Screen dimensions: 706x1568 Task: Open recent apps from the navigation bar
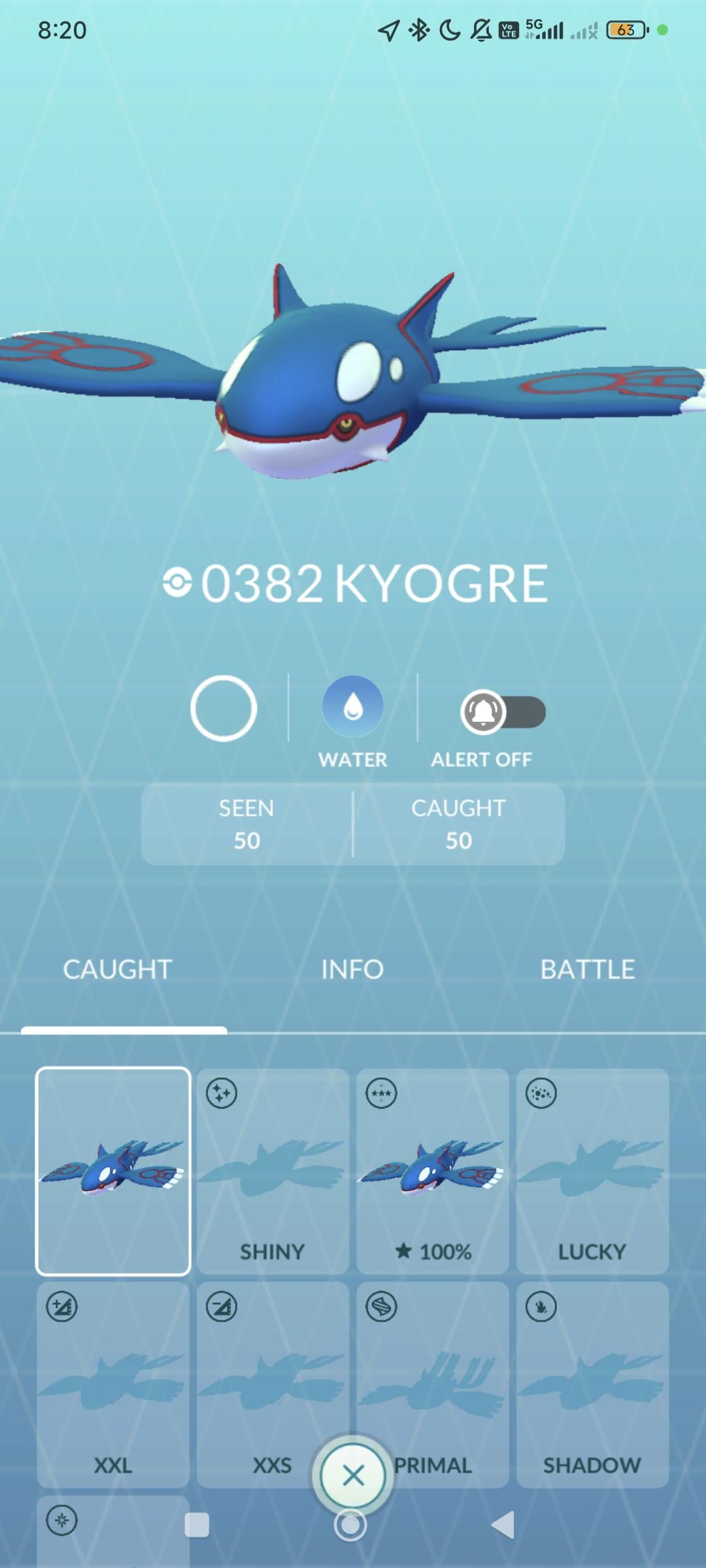pos(197,1525)
